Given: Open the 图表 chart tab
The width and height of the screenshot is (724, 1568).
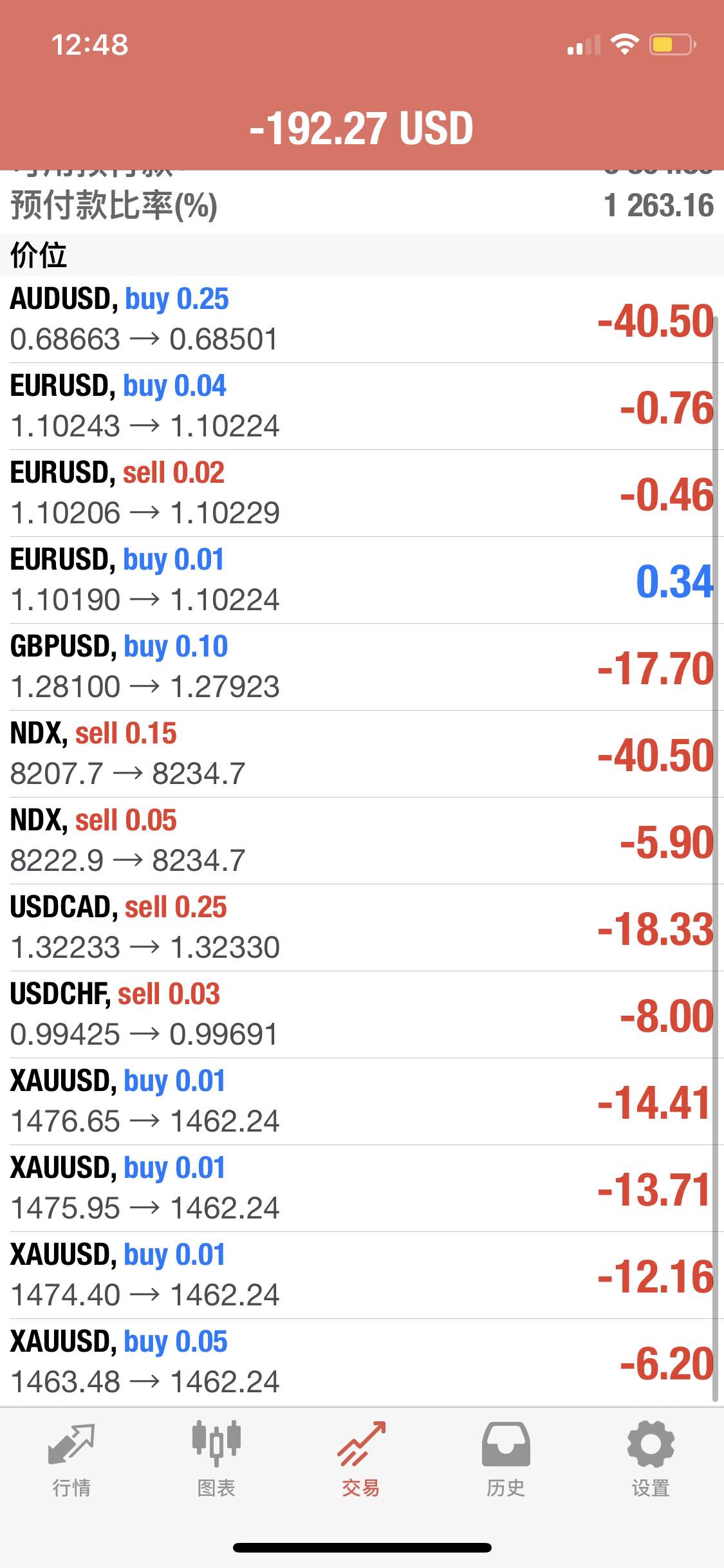Looking at the screenshot, I should 216,1460.
